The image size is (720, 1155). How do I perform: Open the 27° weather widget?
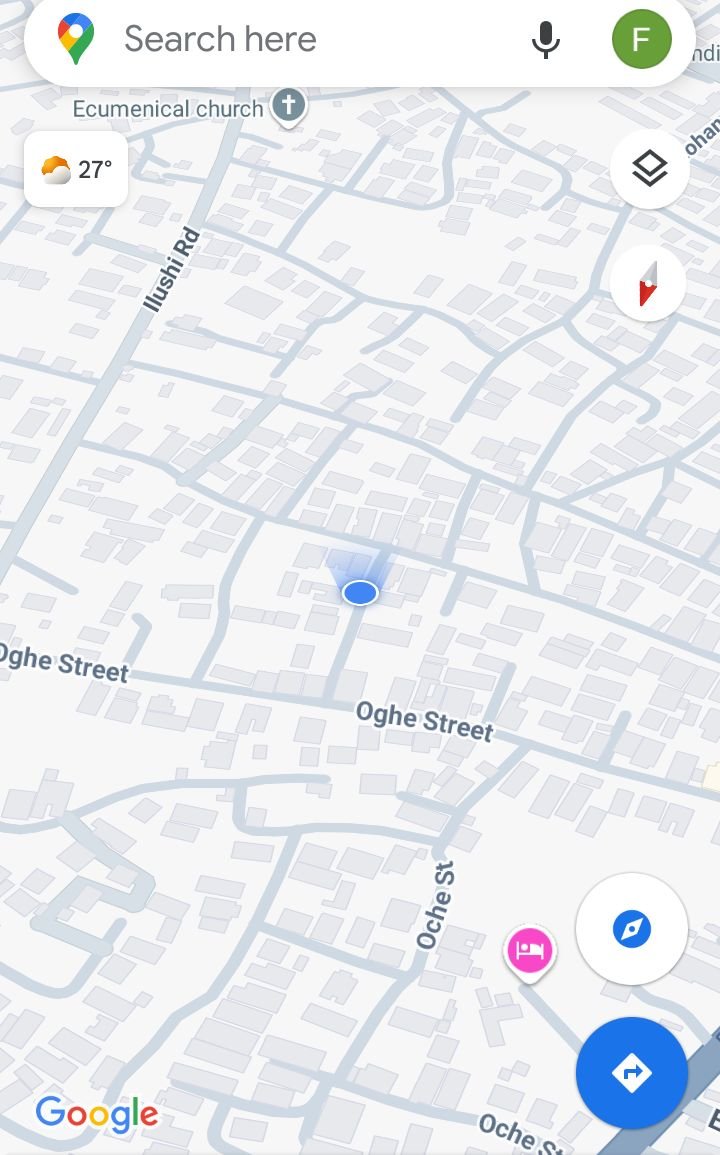coord(76,169)
